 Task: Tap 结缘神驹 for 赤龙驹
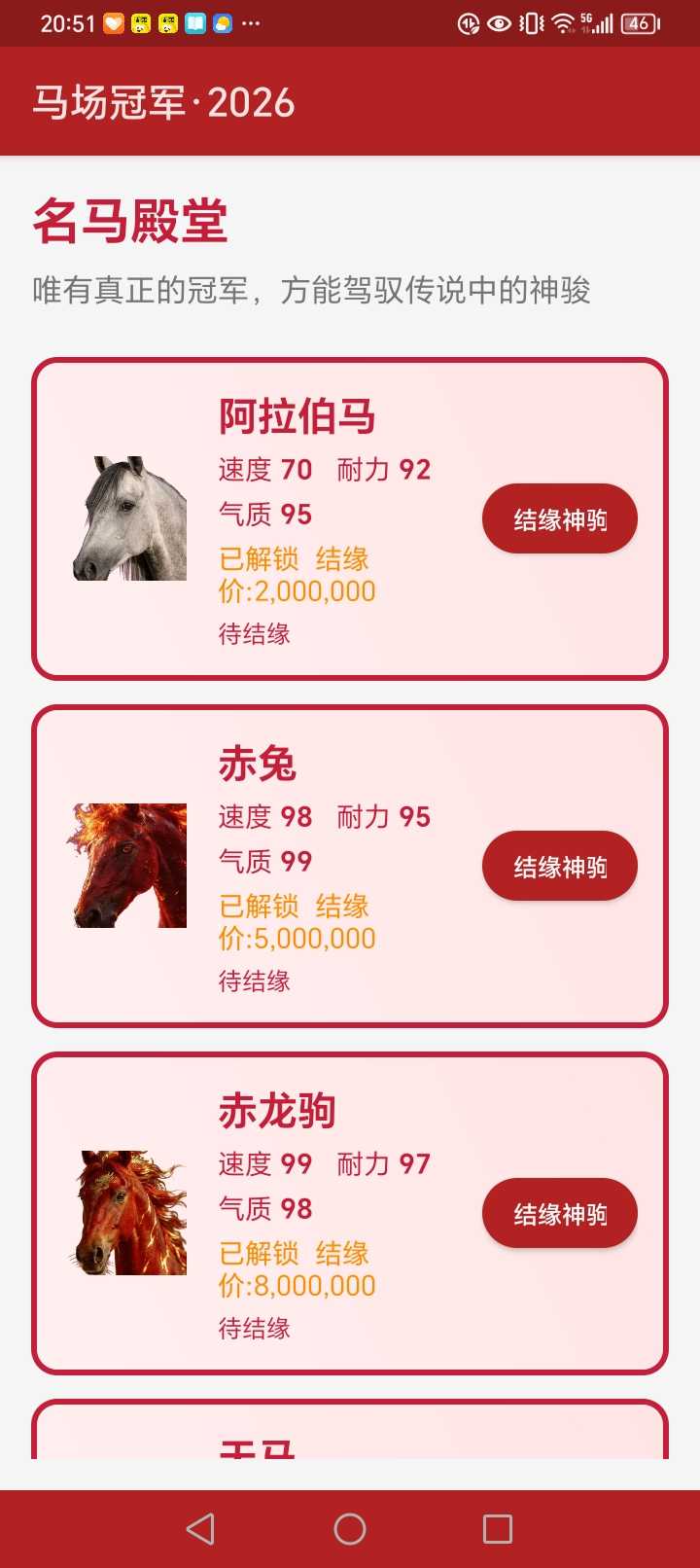click(x=559, y=1213)
